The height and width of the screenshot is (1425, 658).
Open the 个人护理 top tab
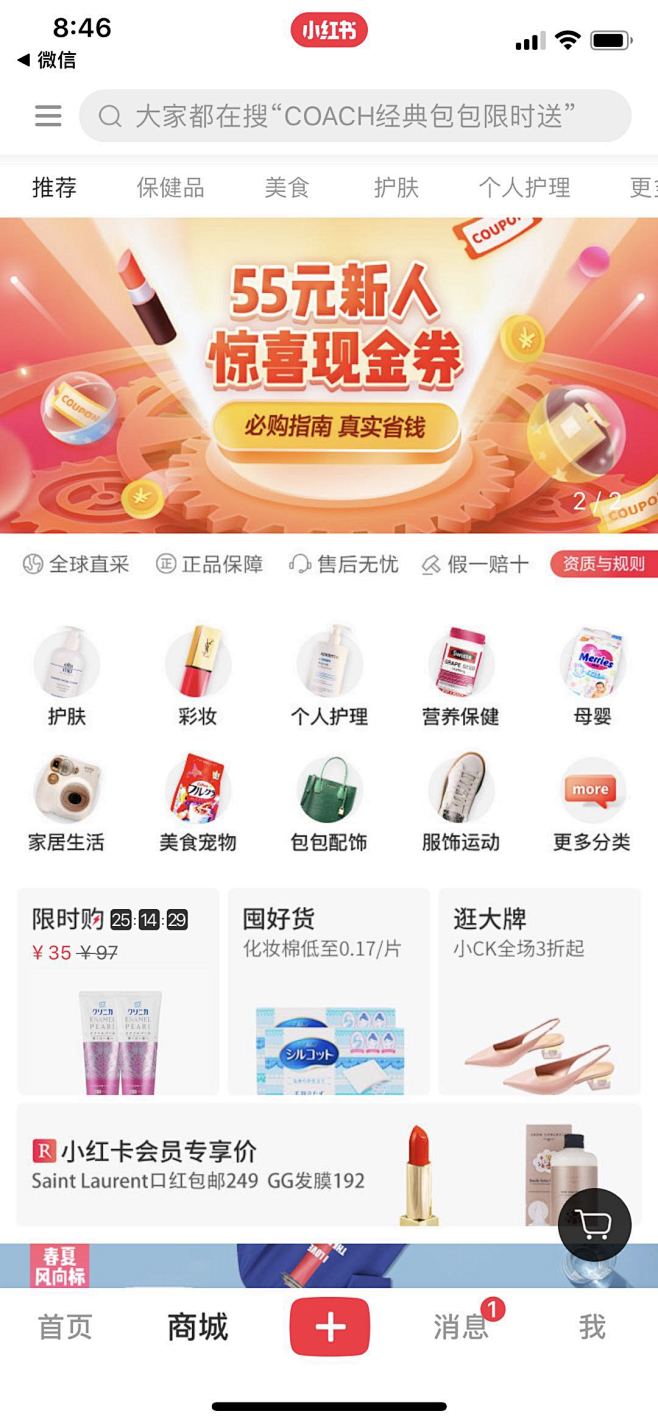(x=523, y=187)
